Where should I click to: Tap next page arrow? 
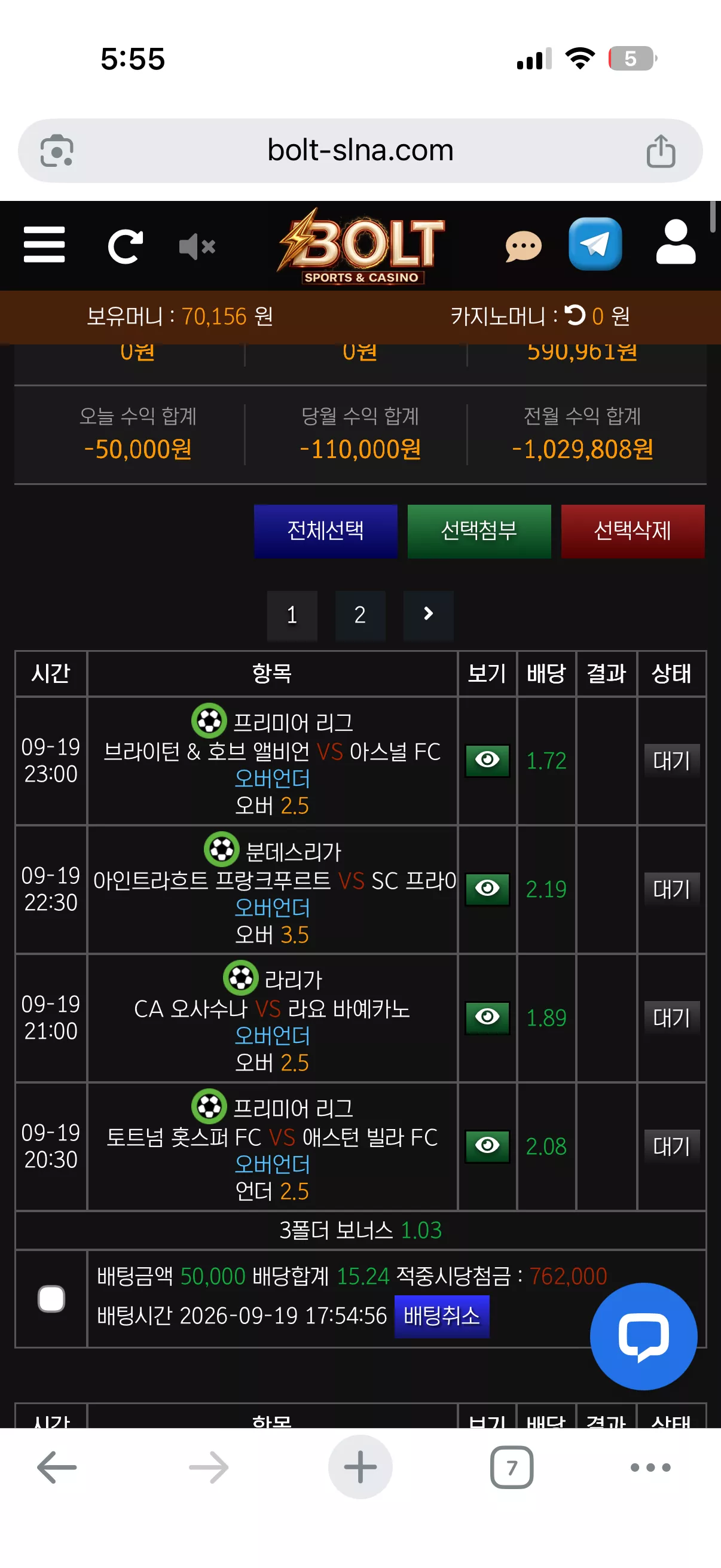(428, 615)
